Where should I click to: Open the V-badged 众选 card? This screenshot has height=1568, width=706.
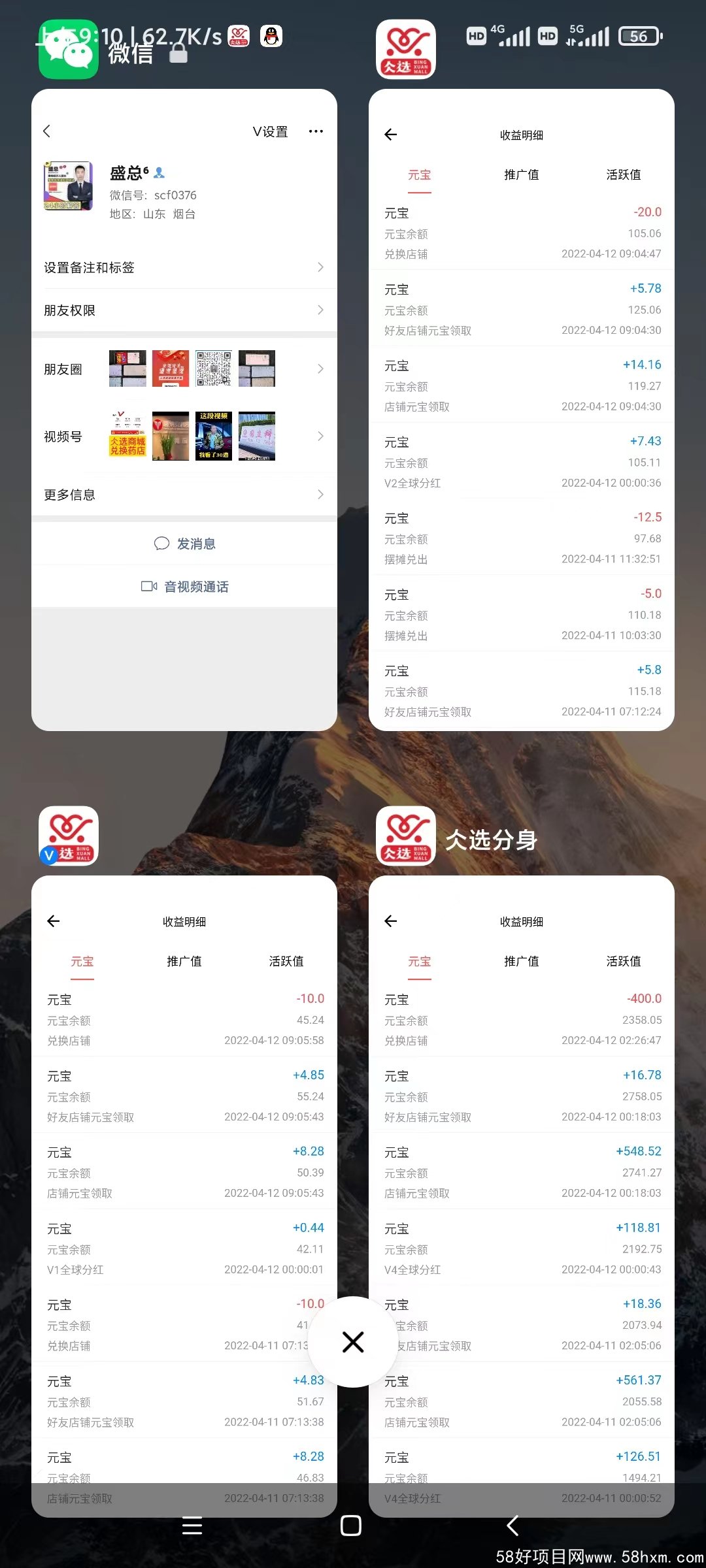184,1196
